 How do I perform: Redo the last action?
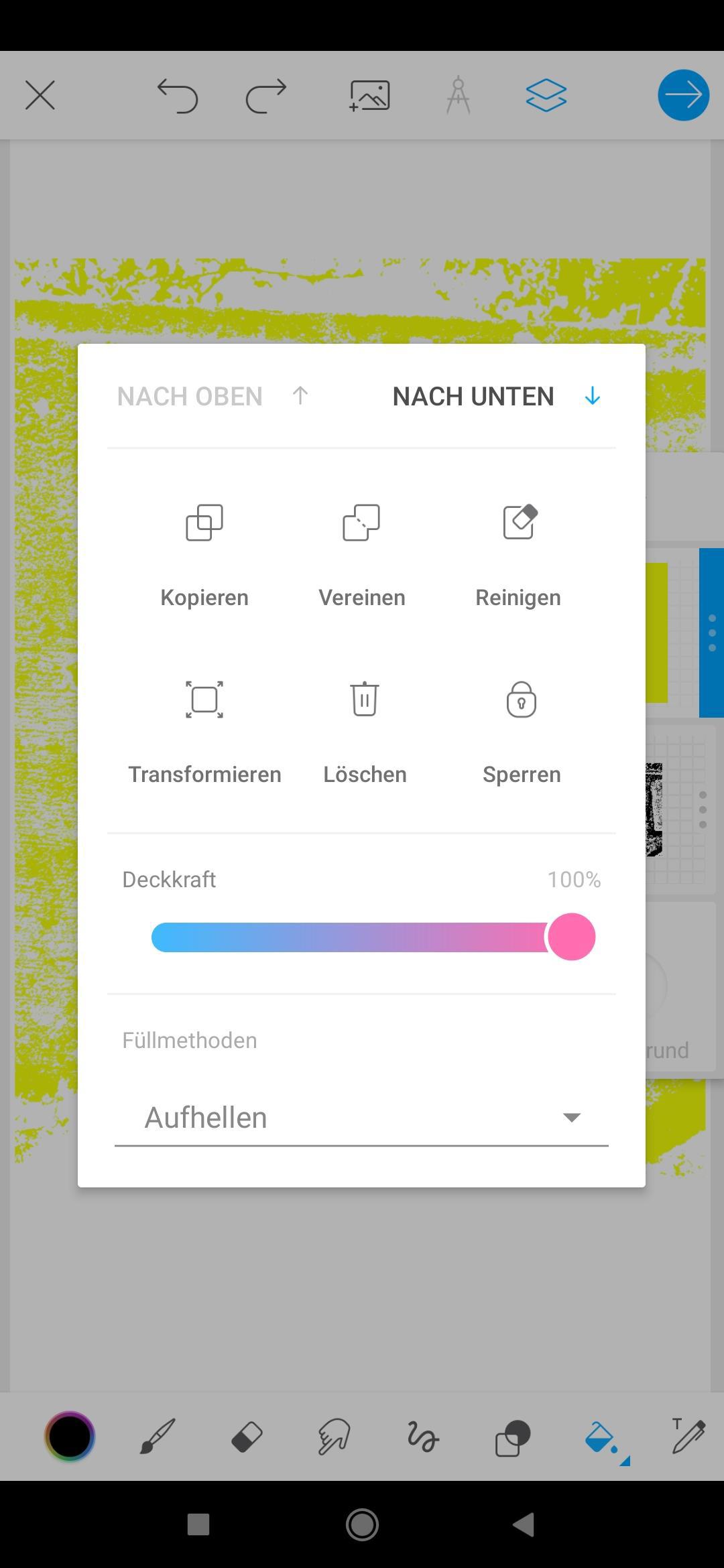266,95
